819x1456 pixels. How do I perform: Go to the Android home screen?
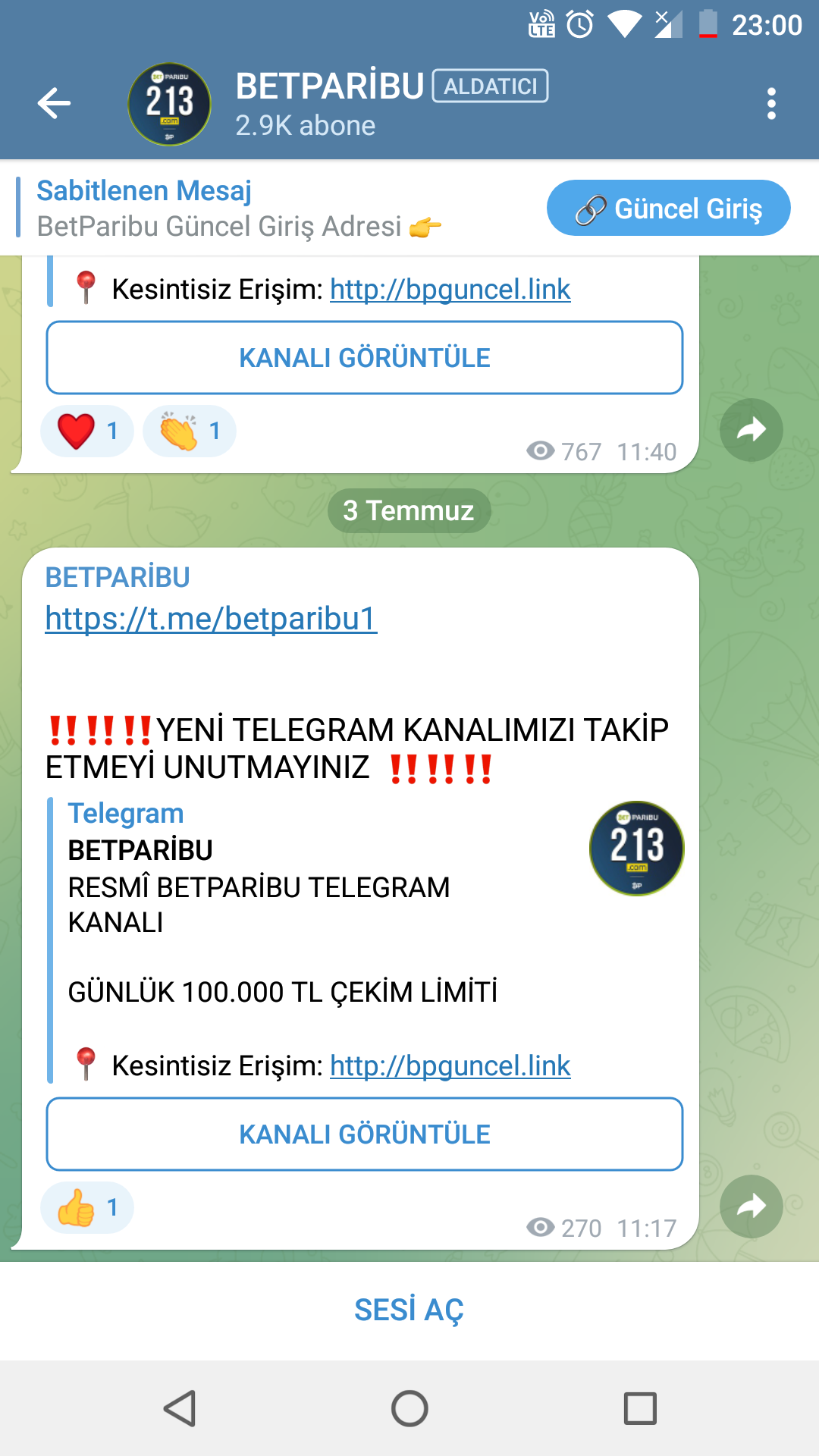(x=409, y=1409)
